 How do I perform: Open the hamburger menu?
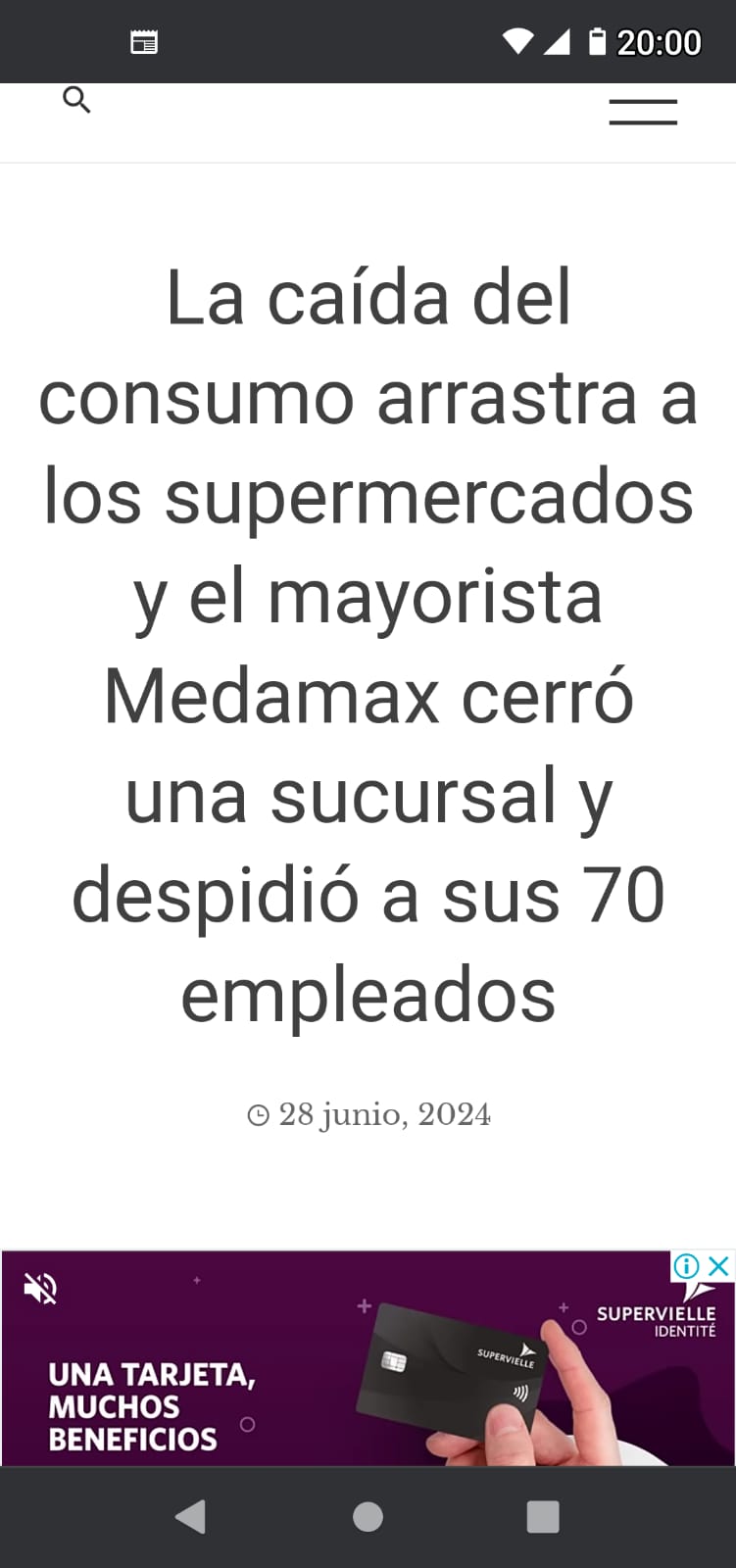(x=643, y=113)
